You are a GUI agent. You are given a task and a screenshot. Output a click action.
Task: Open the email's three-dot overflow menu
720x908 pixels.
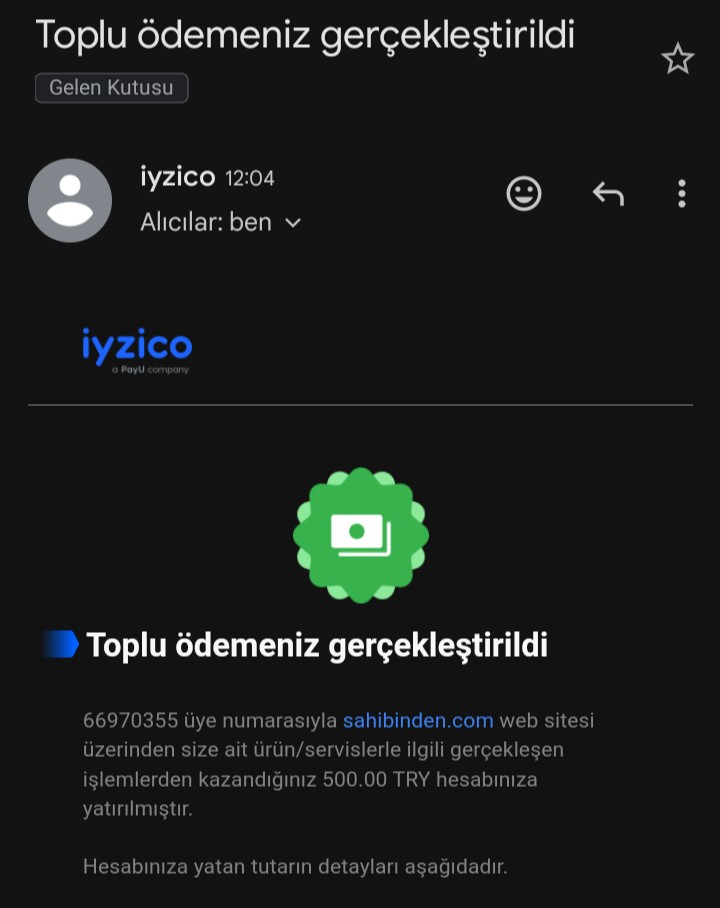point(682,193)
